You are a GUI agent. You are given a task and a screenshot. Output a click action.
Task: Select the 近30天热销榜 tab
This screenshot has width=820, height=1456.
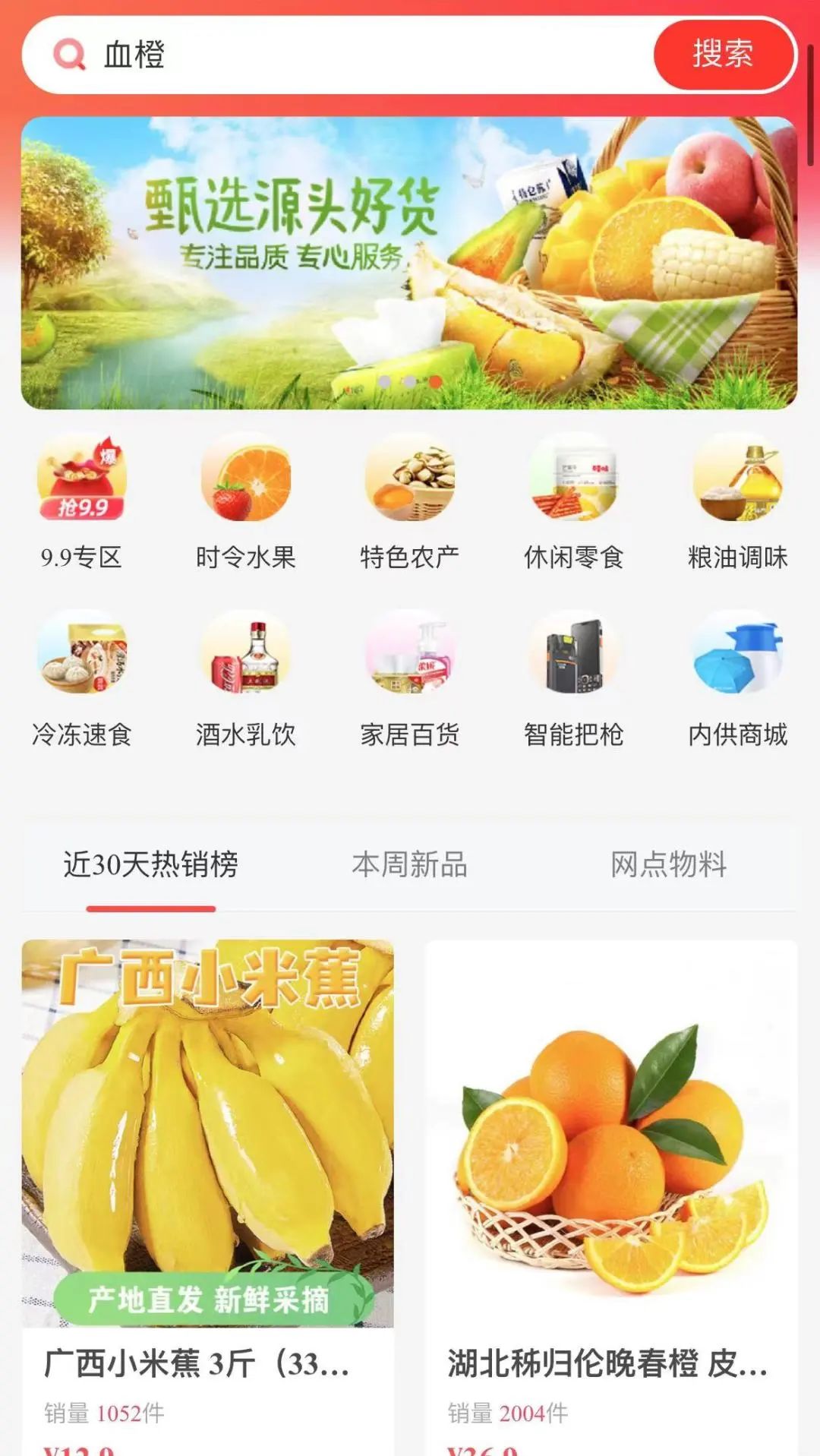pyautogui.click(x=152, y=863)
